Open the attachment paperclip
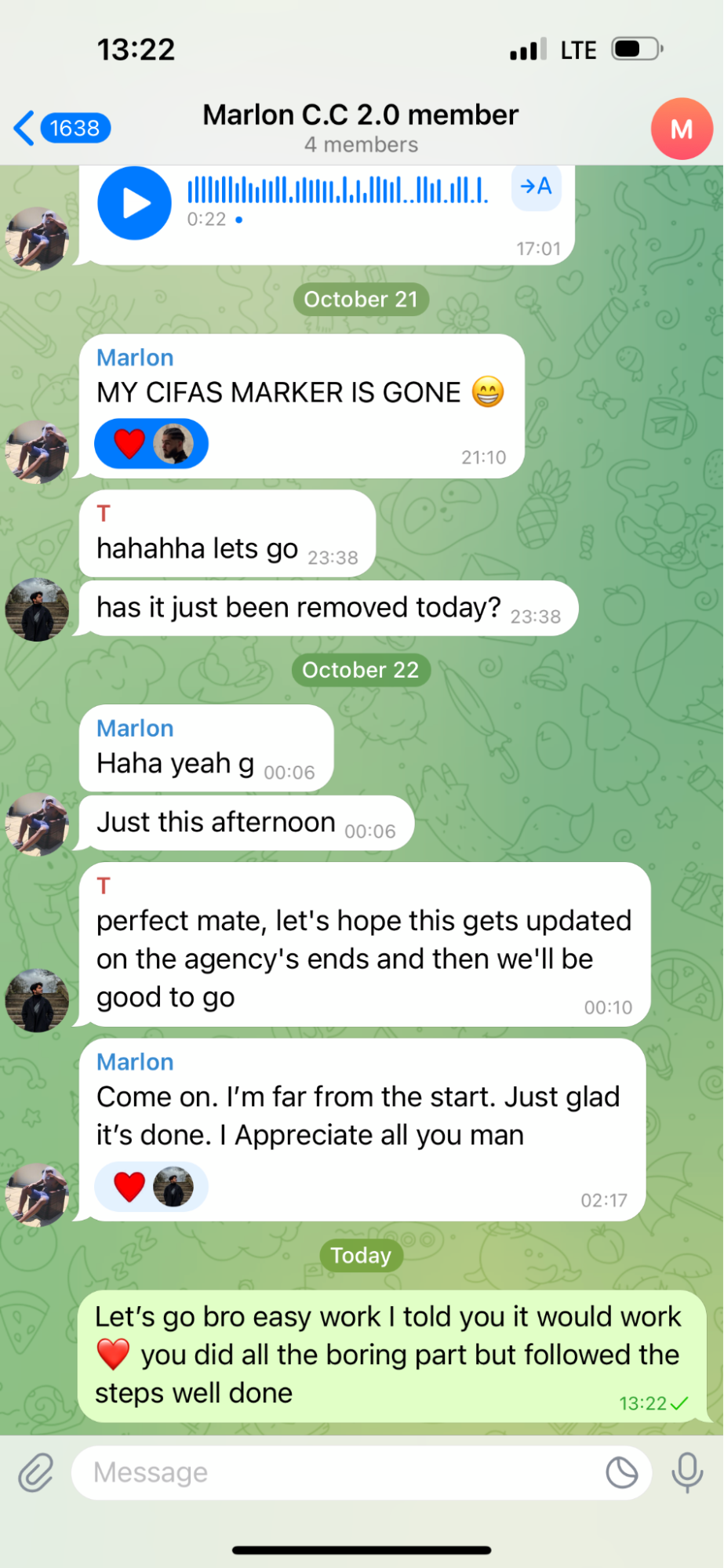 pyautogui.click(x=35, y=1472)
